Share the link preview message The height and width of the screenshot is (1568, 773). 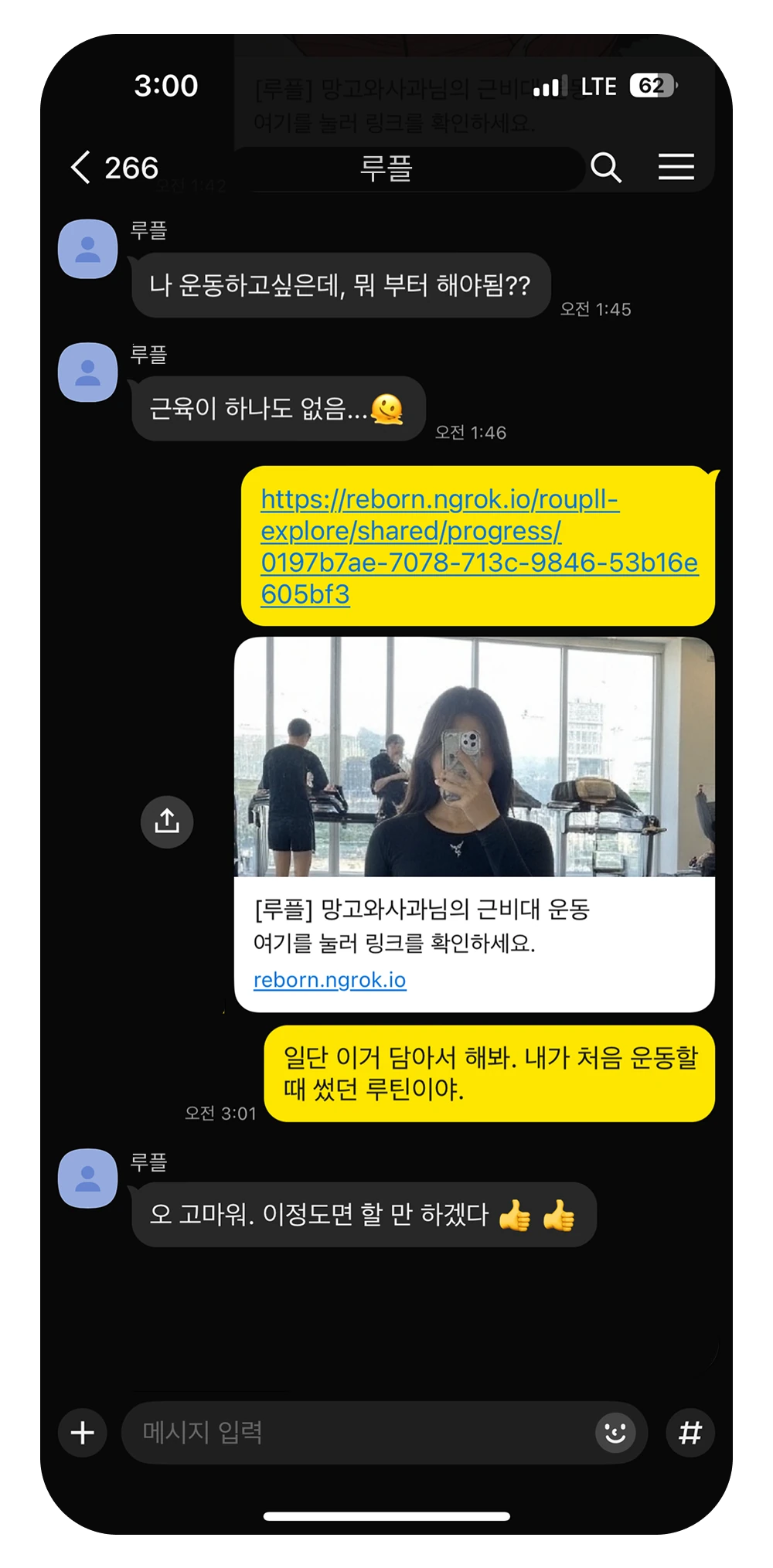coord(167,821)
